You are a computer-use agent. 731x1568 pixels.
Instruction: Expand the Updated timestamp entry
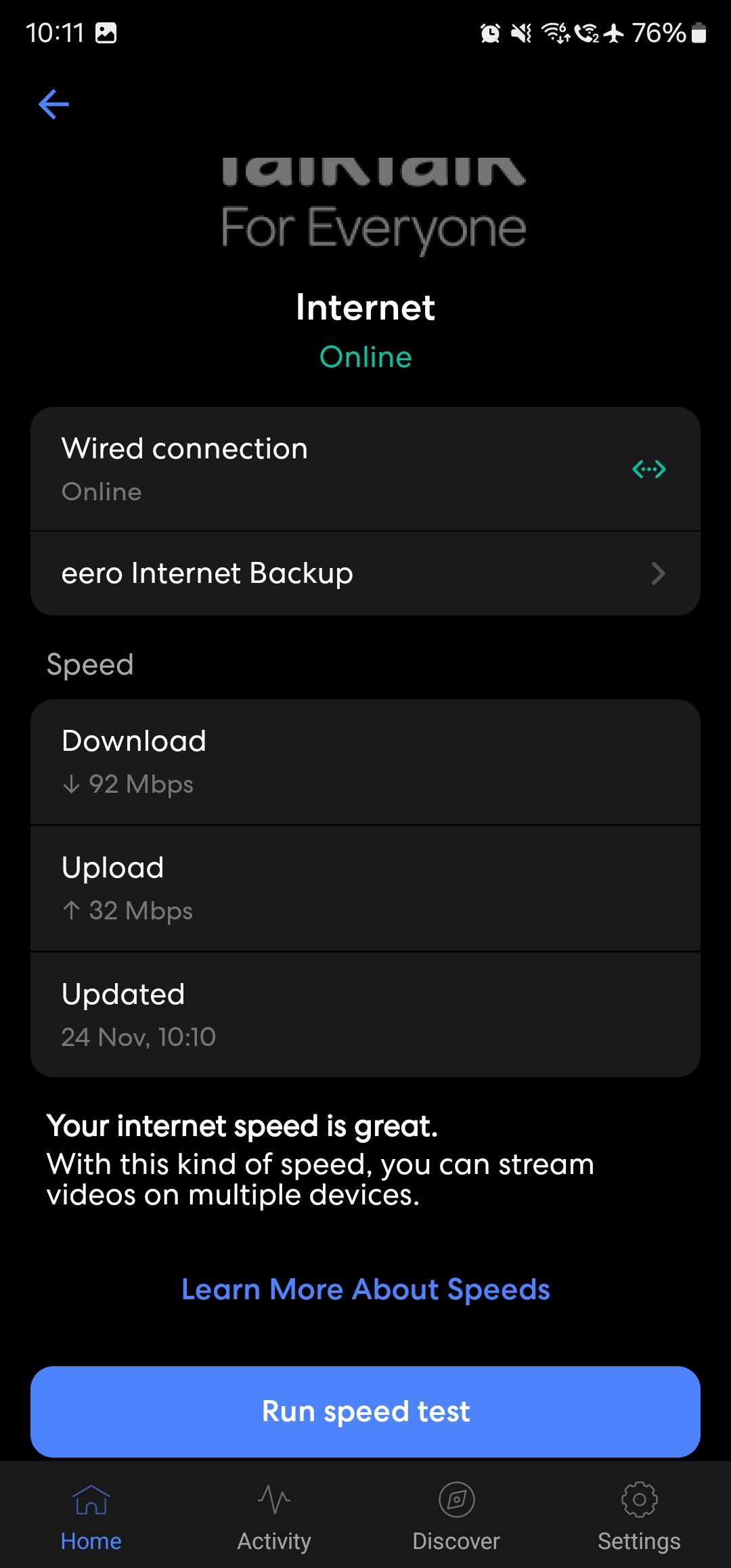(x=365, y=1013)
